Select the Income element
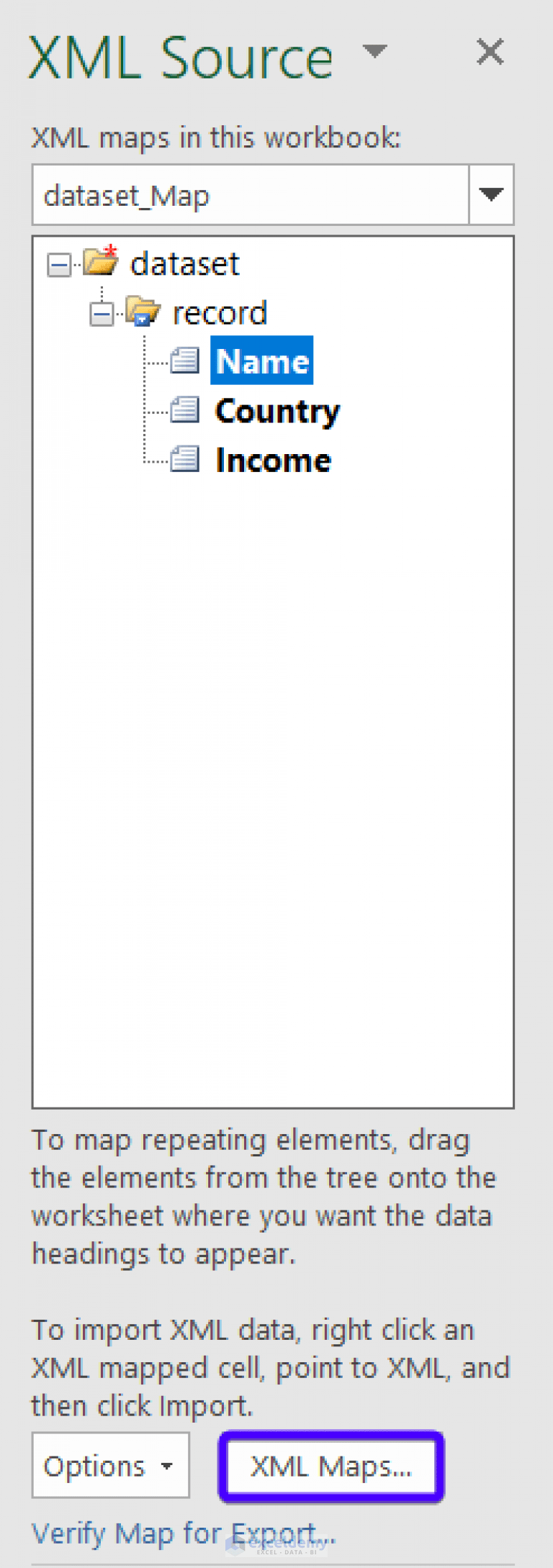 pyautogui.click(x=273, y=460)
